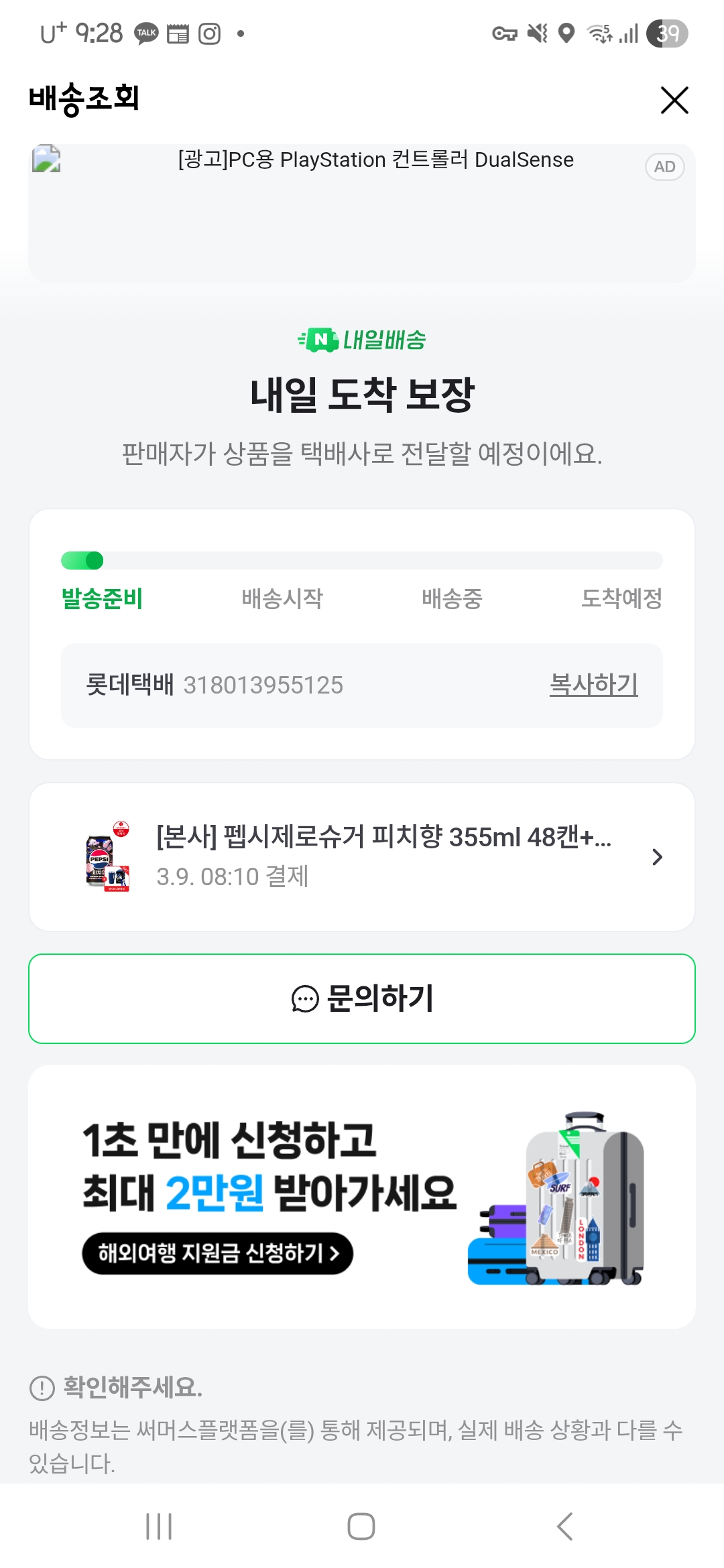
Task: Close the 배송조회 delivery tracking page
Action: [674, 101]
